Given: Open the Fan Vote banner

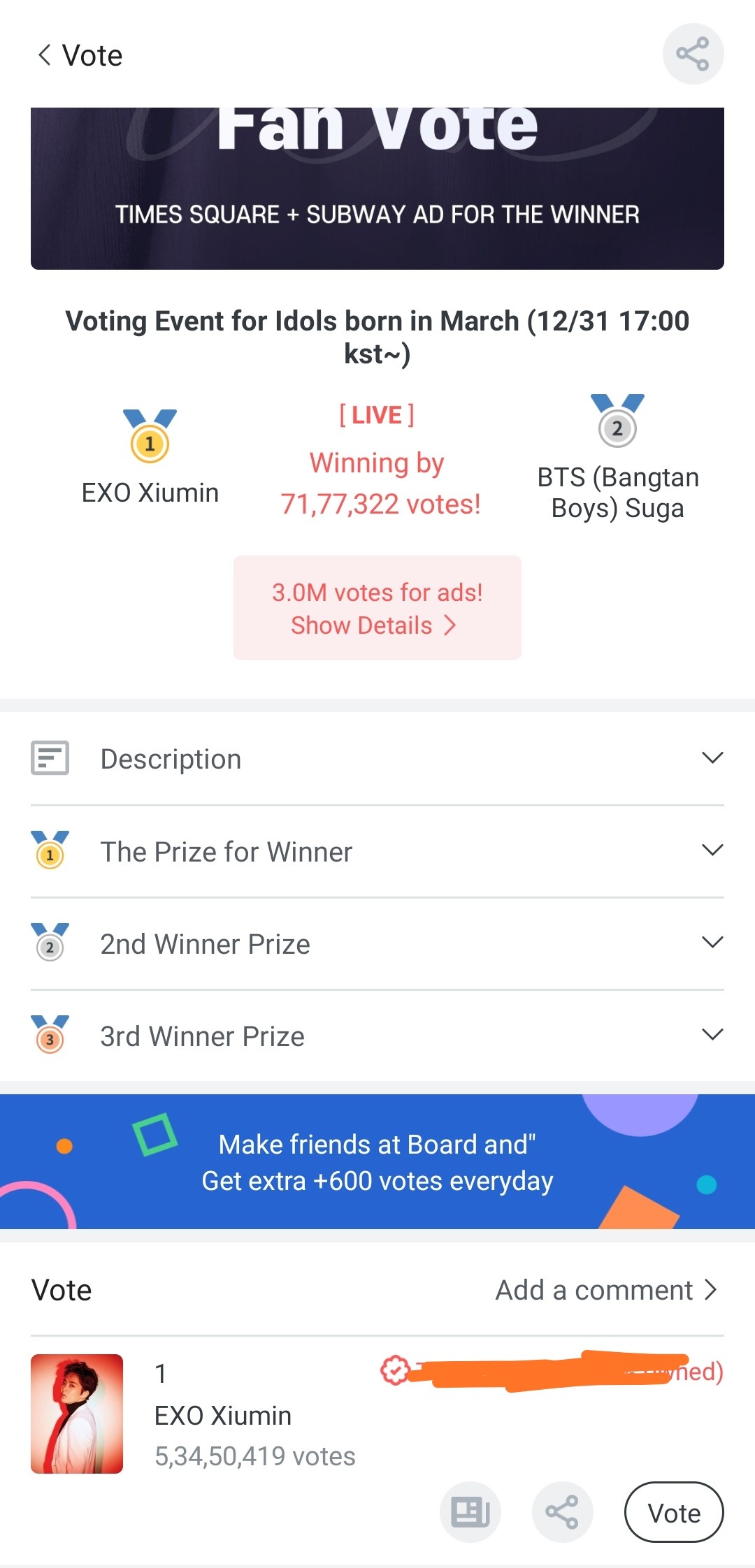Looking at the screenshot, I should point(377,188).
